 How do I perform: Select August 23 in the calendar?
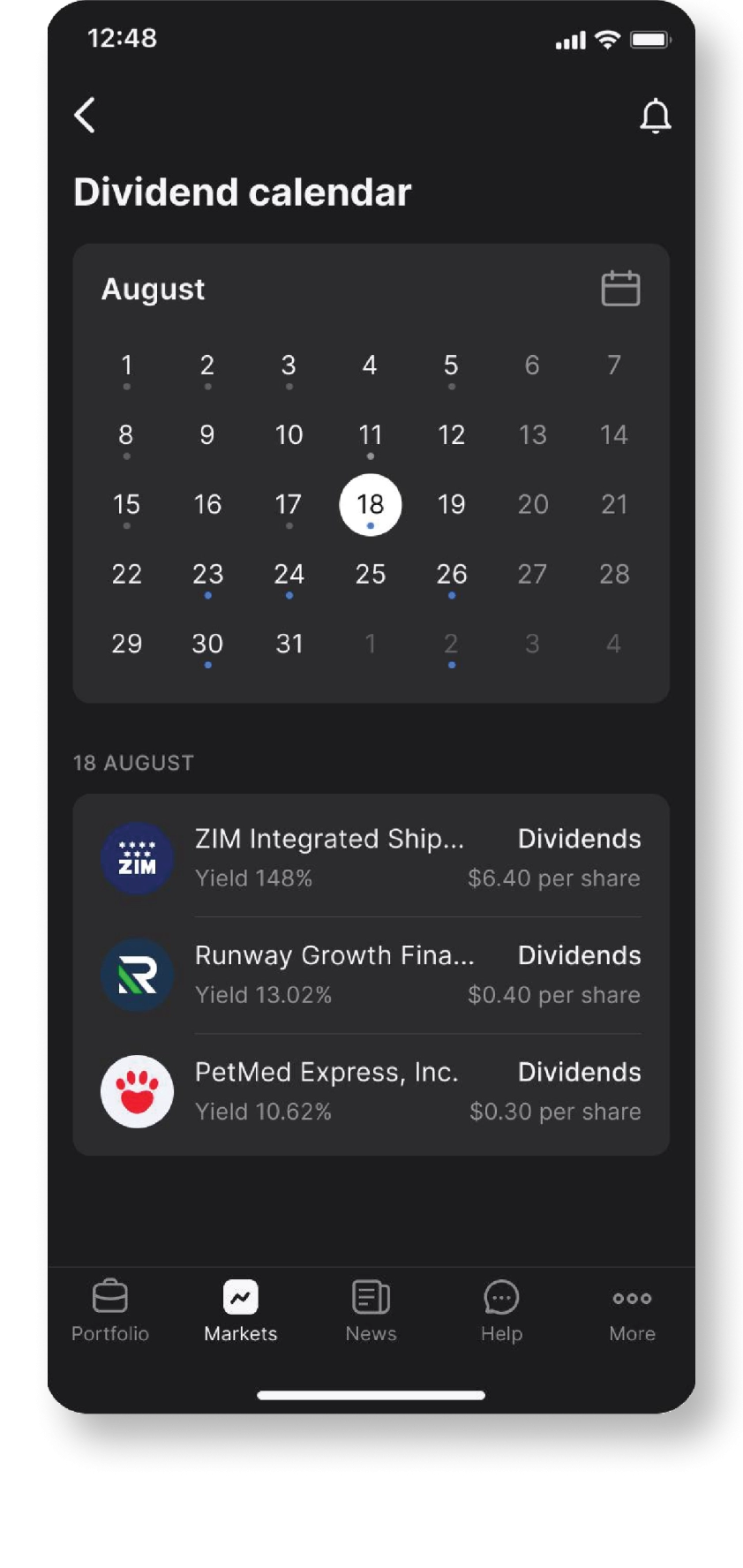207,575
